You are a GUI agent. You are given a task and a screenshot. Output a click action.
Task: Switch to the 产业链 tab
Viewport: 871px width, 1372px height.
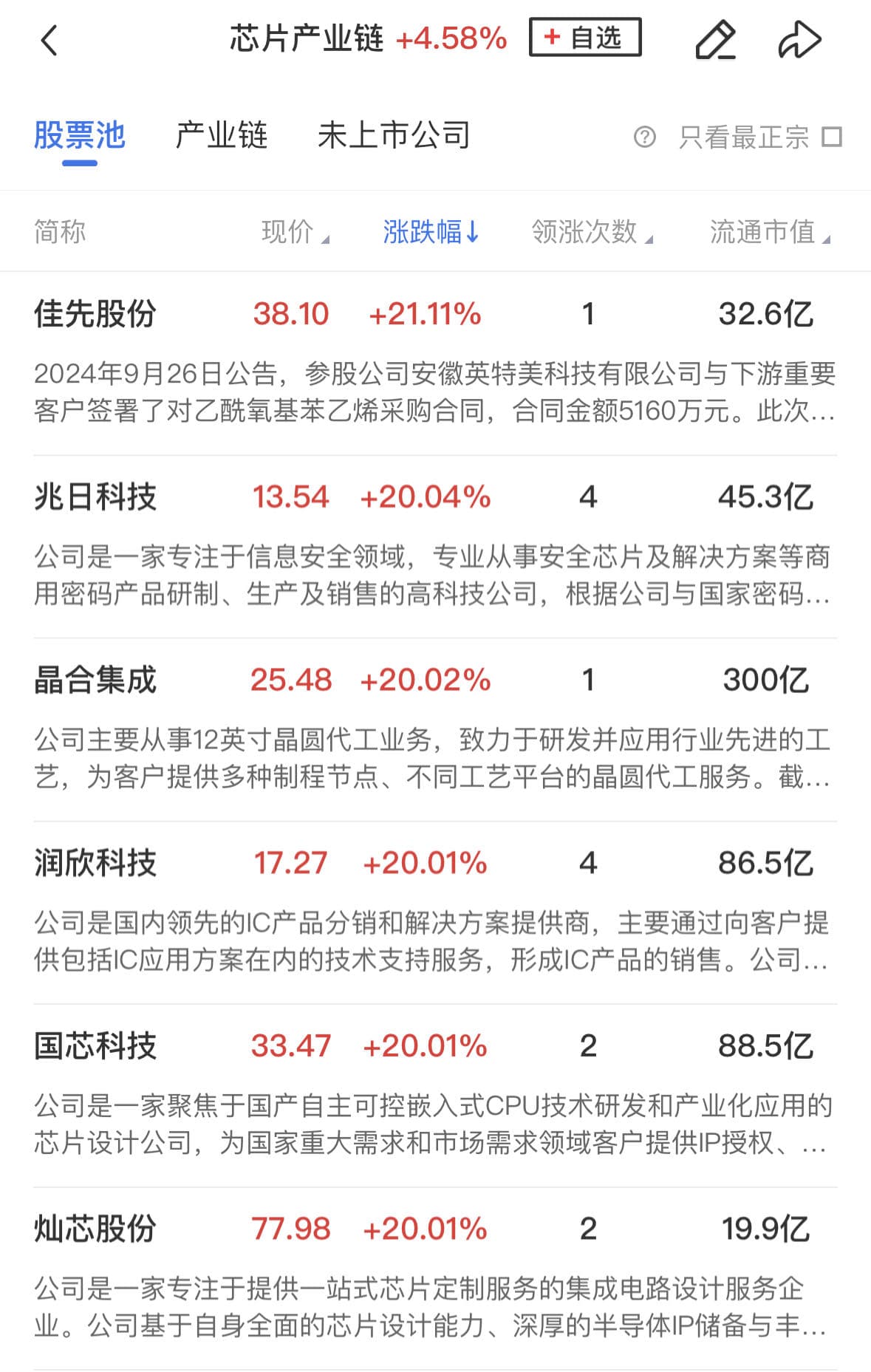click(221, 136)
